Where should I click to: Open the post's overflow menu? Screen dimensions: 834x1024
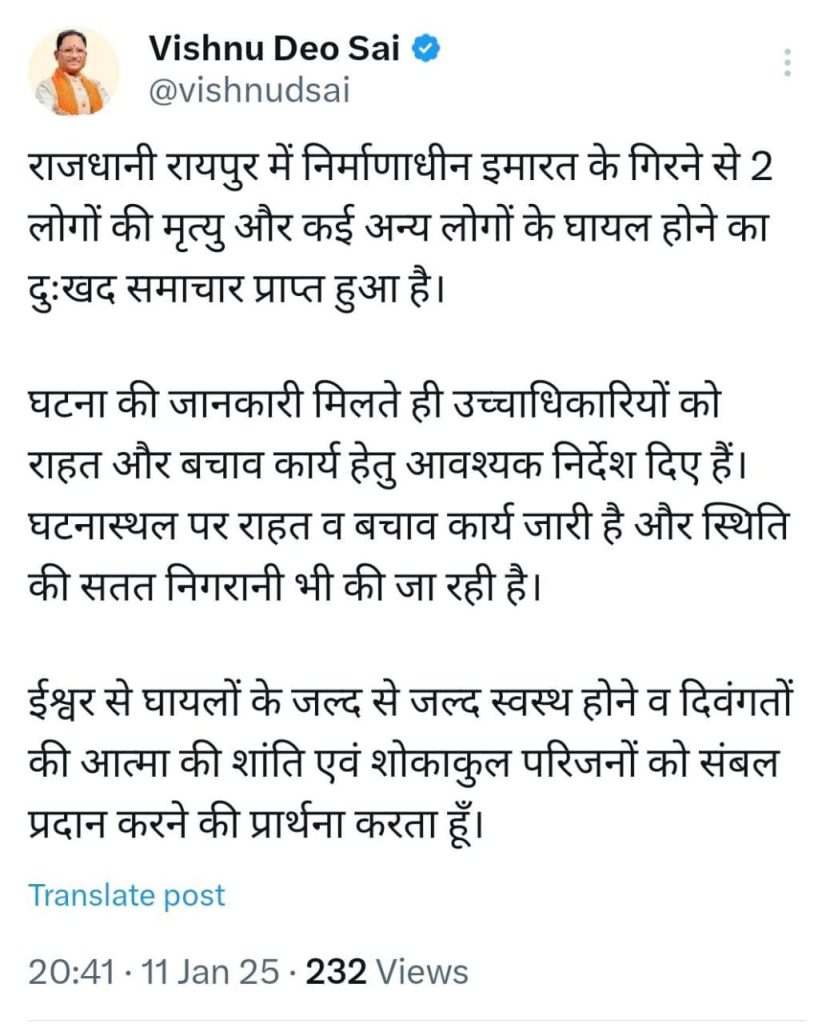[x=789, y=63]
